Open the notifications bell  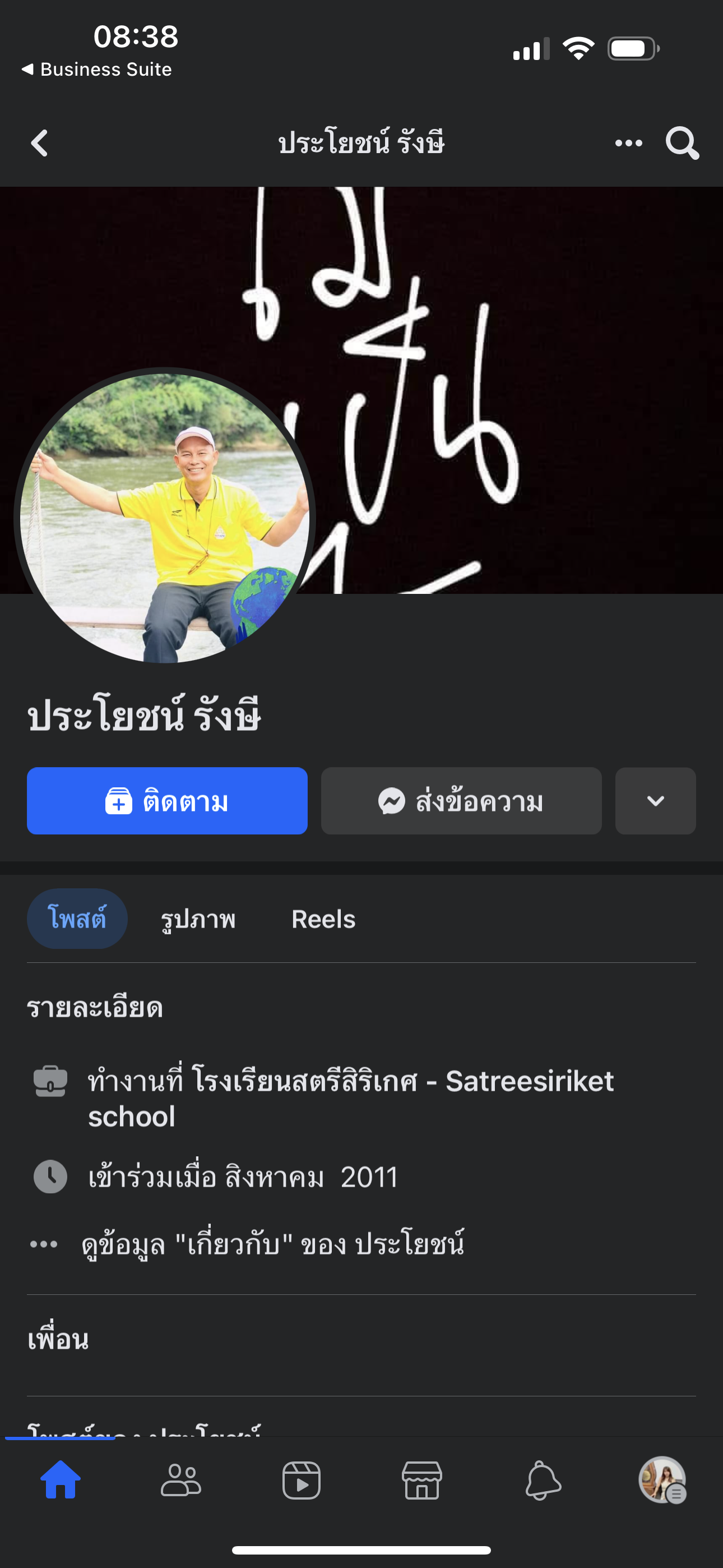point(543,1480)
